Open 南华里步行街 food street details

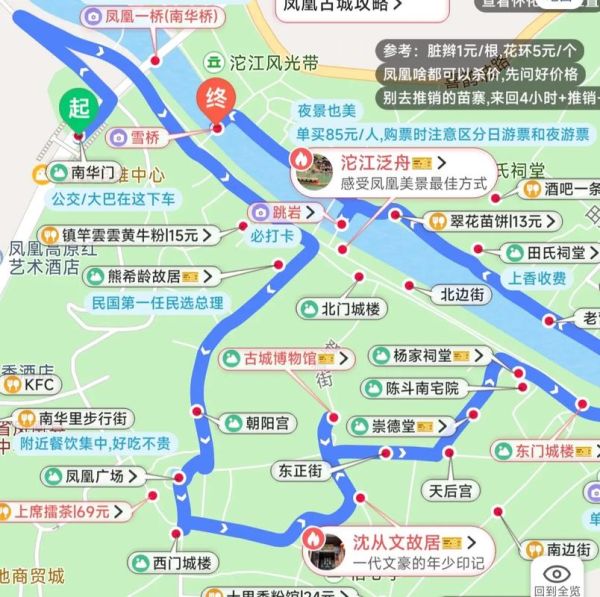pos(77,418)
